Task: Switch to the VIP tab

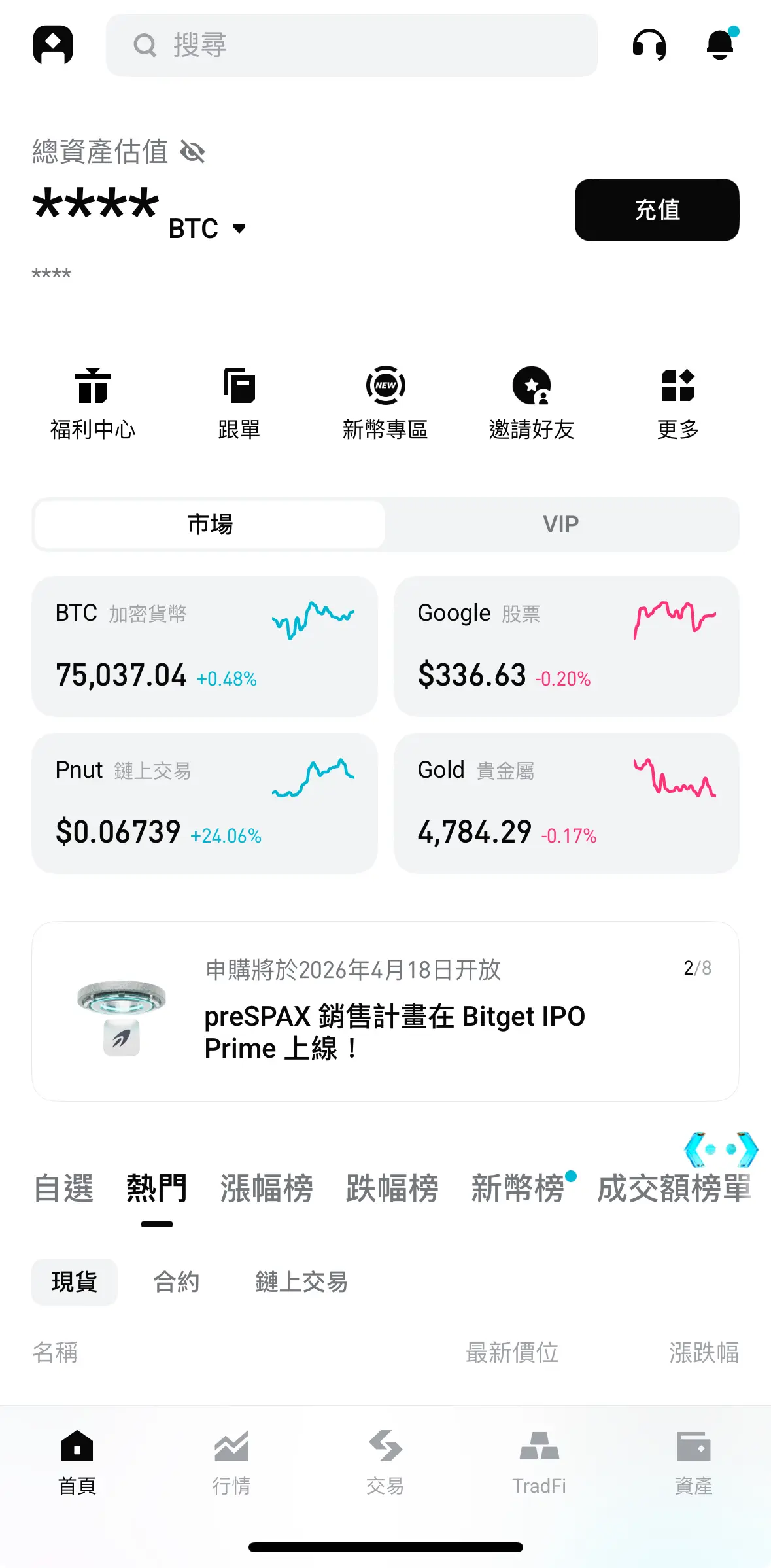Action: pyautogui.click(x=561, y=524)
